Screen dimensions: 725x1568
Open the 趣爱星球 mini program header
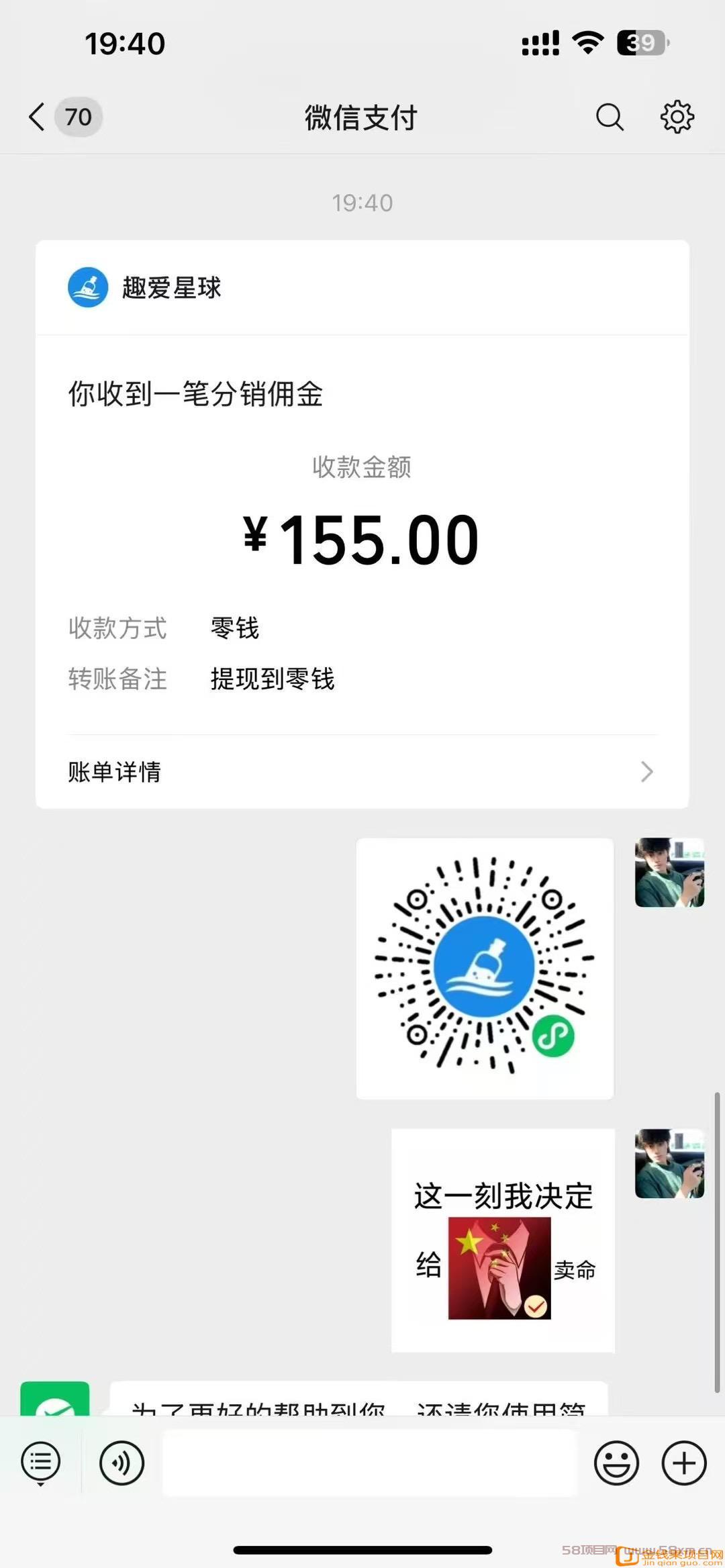[362, 287]
